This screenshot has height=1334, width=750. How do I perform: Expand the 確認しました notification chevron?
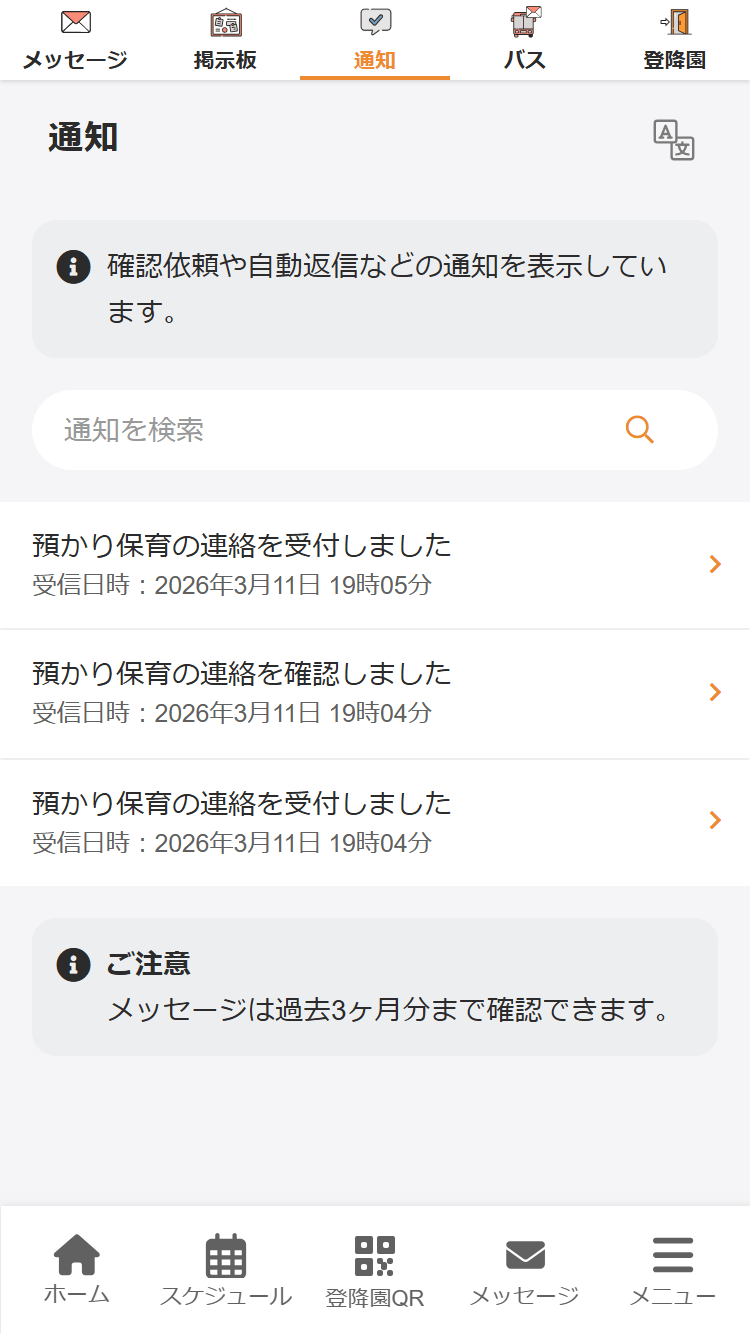[x=715, y=691]
